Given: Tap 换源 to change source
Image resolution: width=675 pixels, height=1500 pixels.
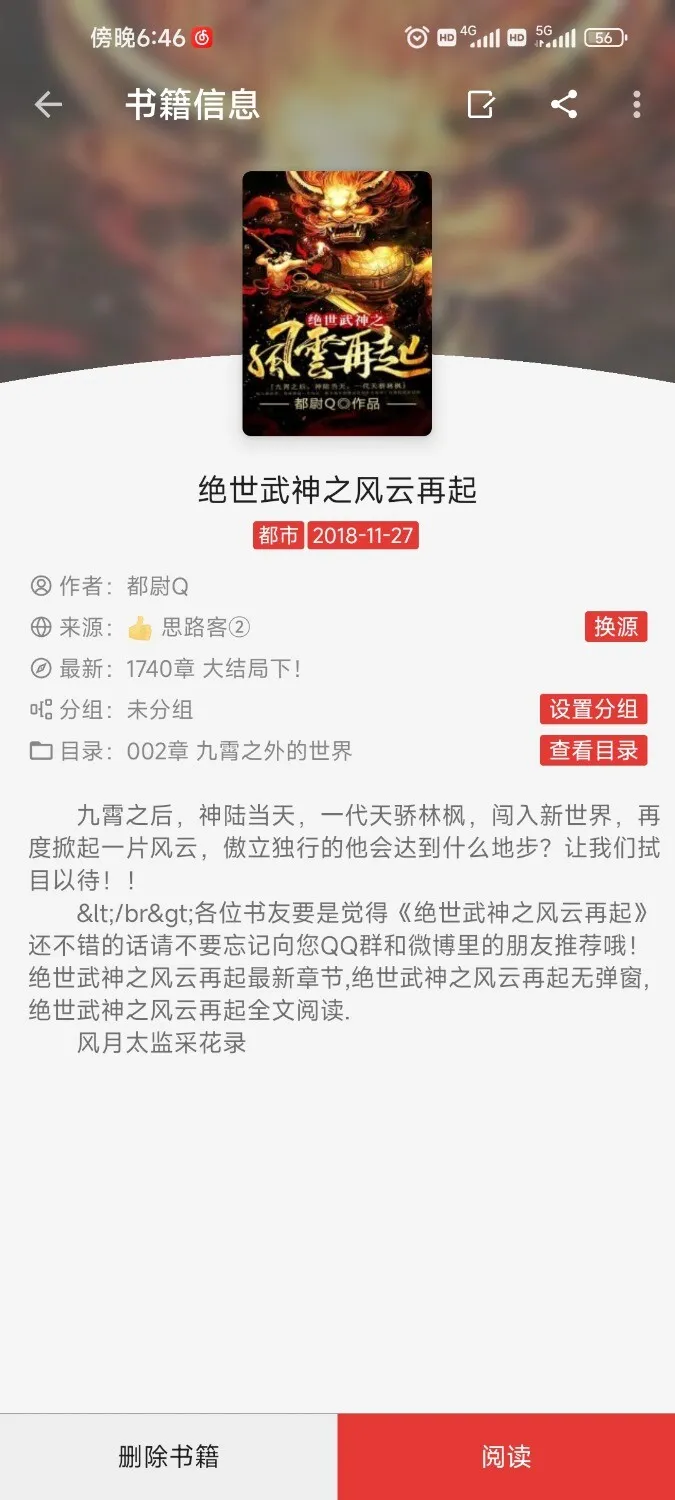Looking at the screenshot, I should click(616, 627).
